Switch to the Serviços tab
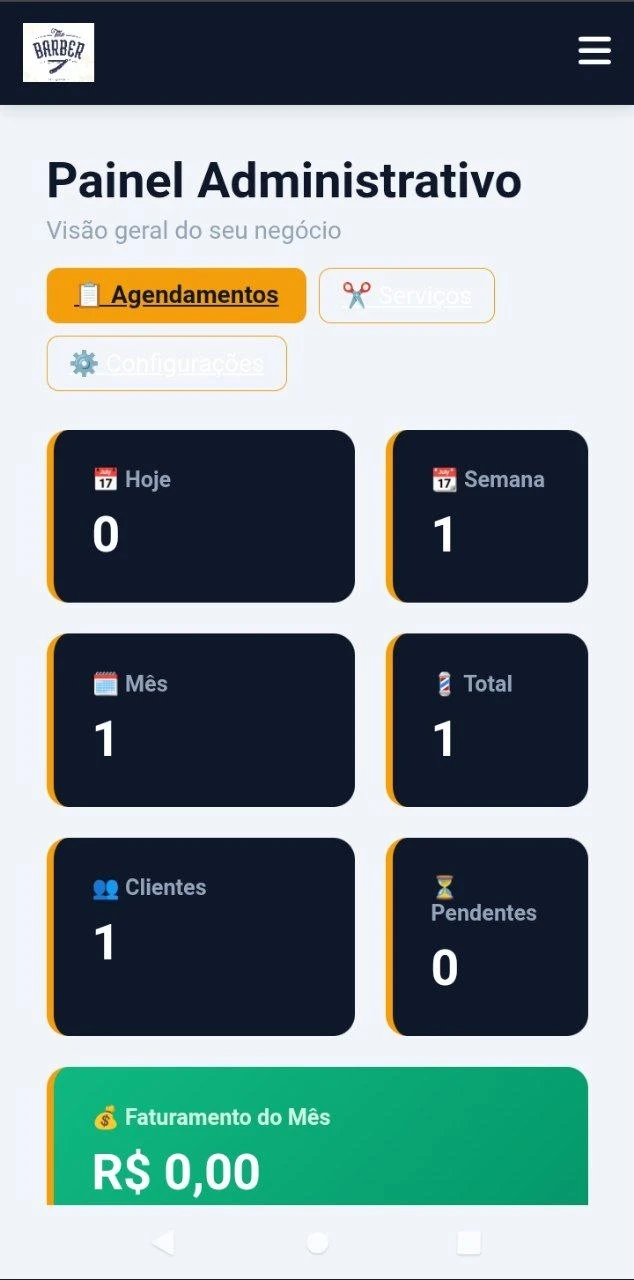 (406, 295)
